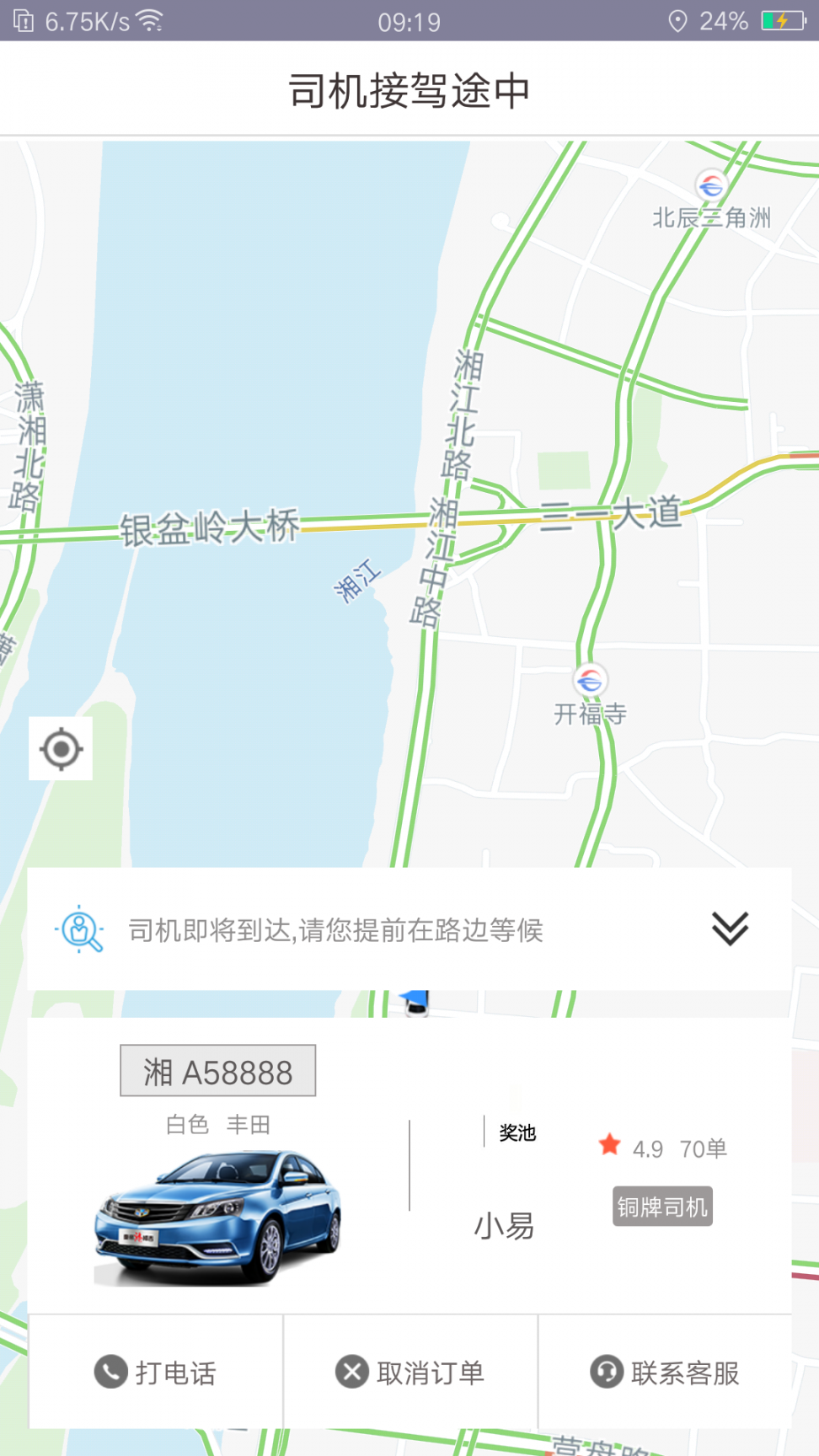819x1456 pixels.
Task: Recenter map on my location
Action: (61, 749)
